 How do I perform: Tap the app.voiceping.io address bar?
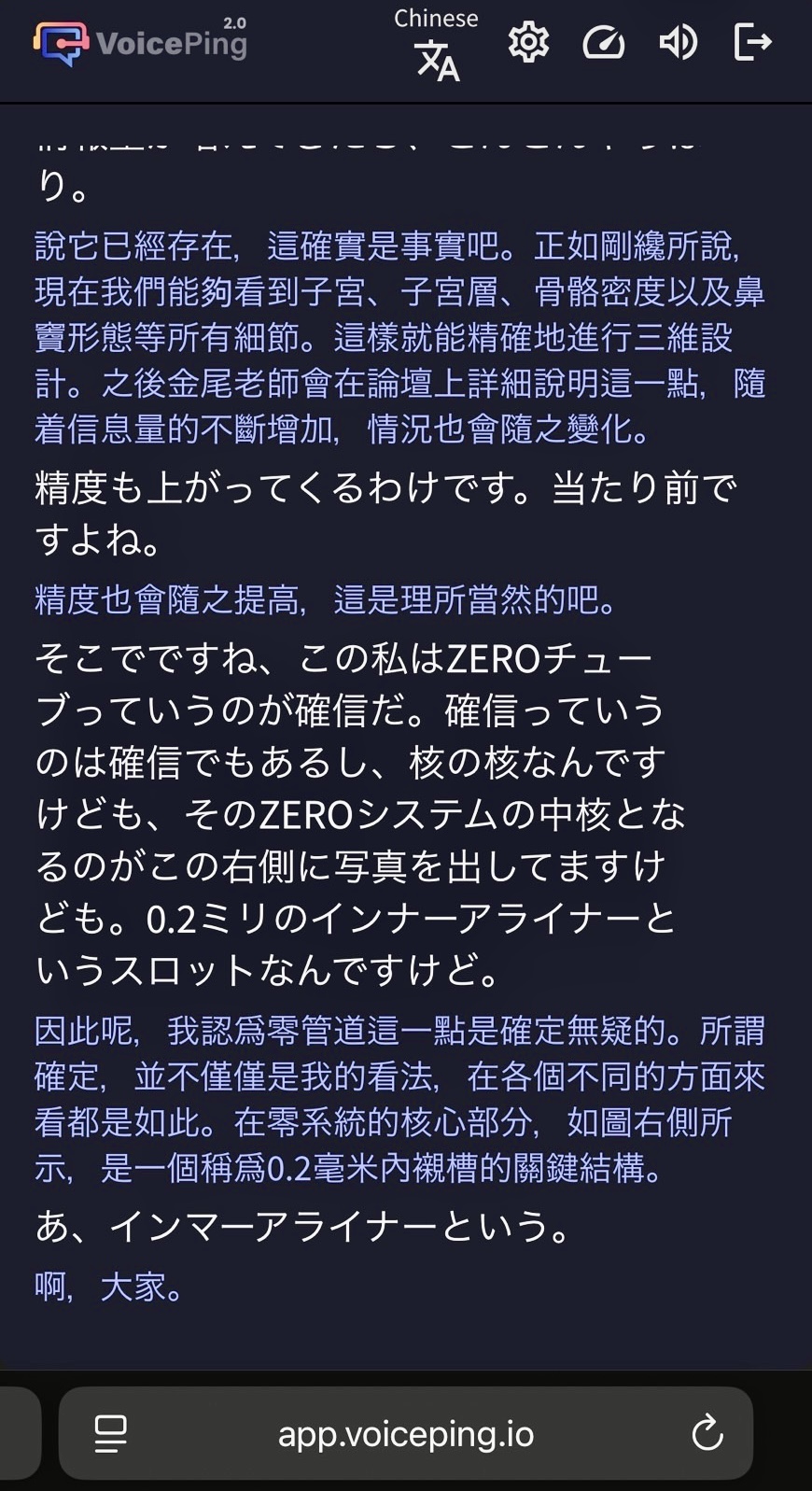point(405,1433)
